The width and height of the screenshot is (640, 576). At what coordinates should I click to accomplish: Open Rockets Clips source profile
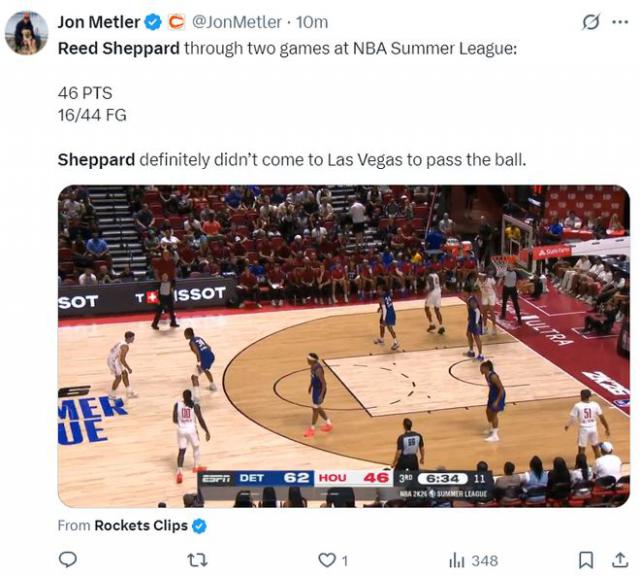140,525
